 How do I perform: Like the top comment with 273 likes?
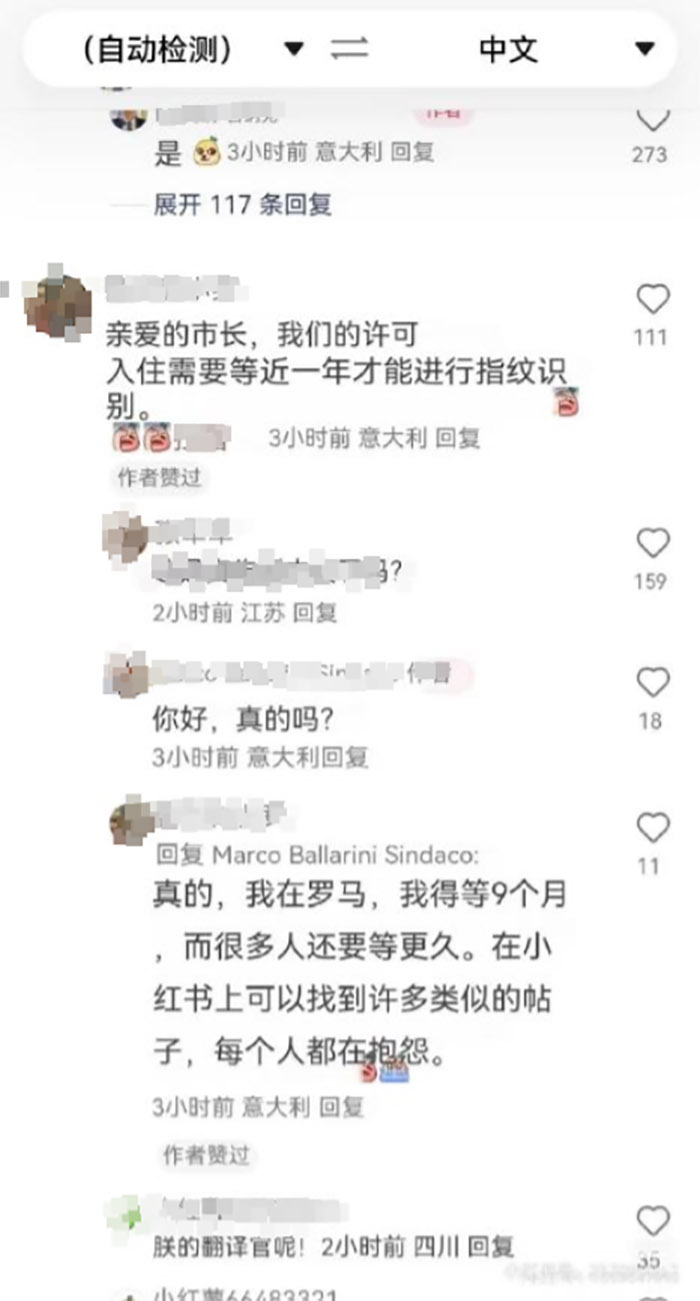[x=652, y=121]
